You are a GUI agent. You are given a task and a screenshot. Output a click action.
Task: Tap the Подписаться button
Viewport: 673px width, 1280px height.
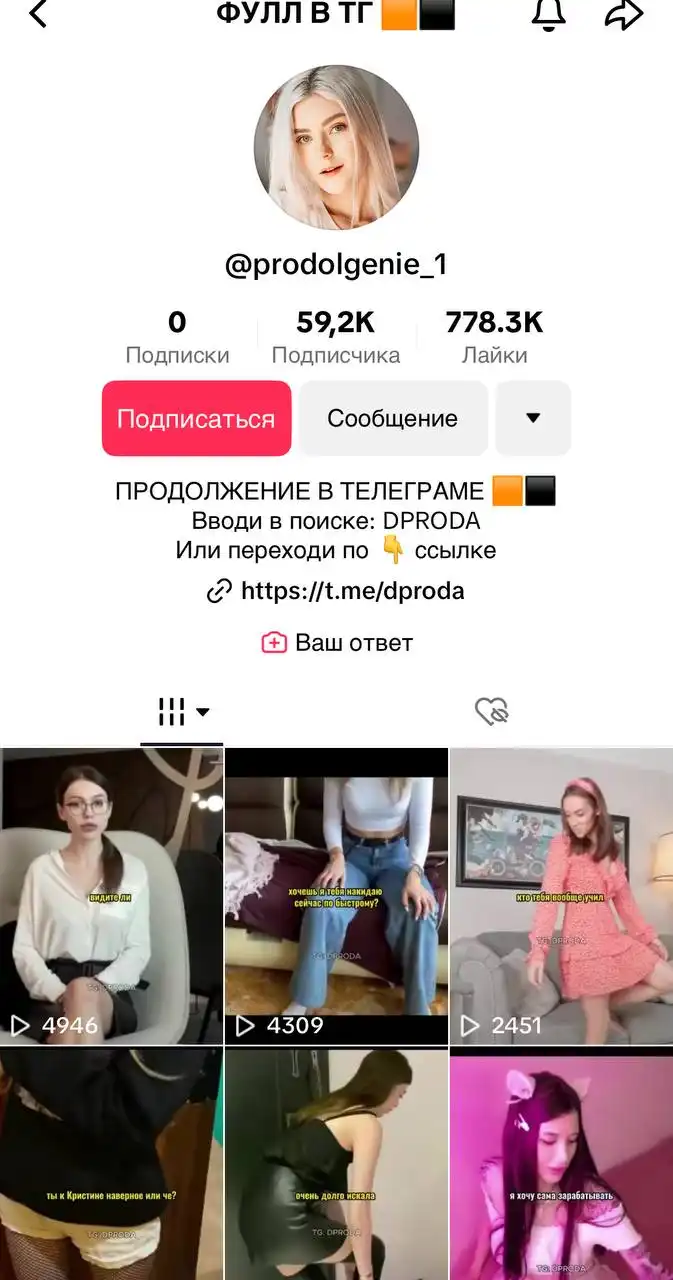196,418
